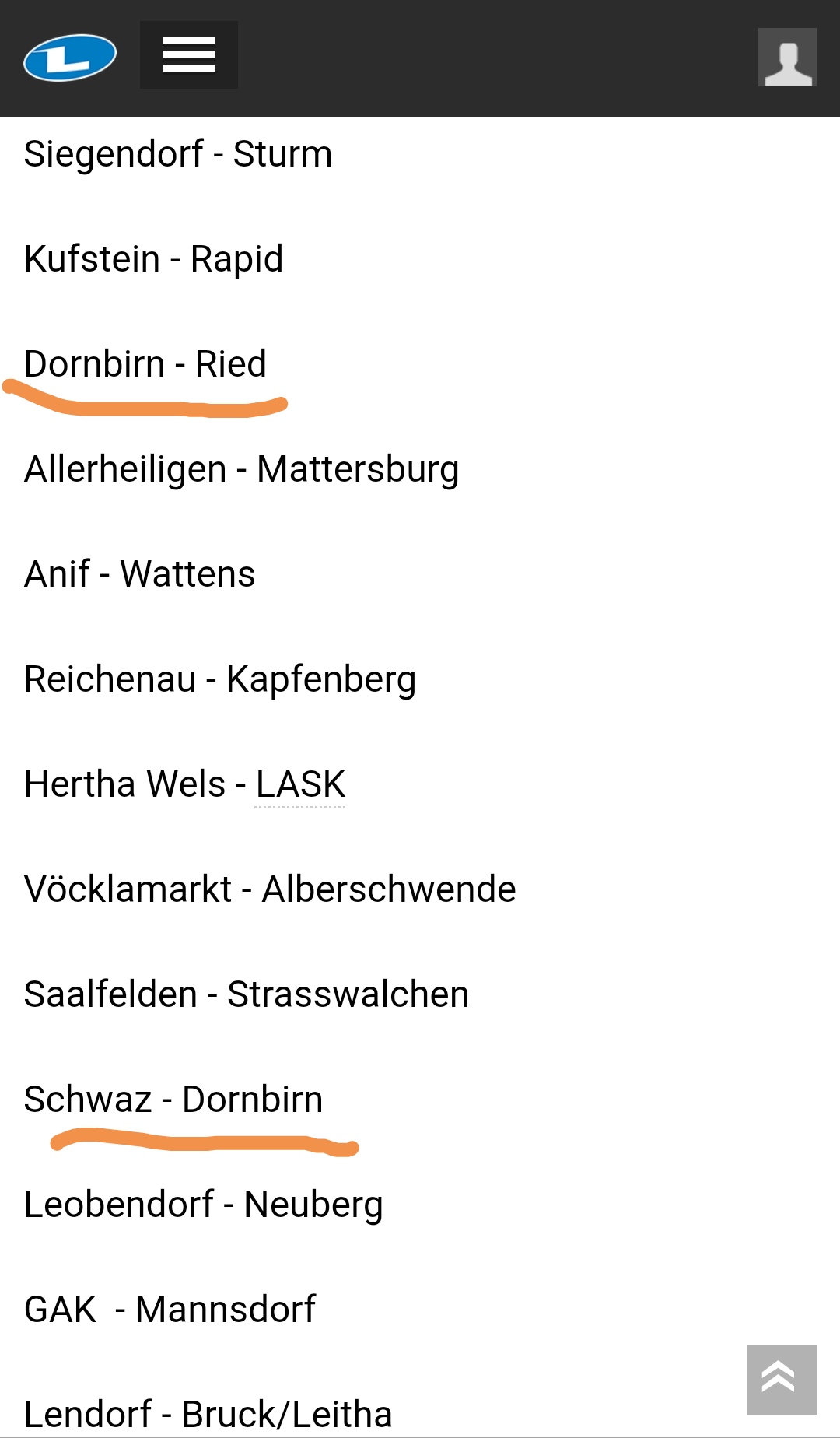840x1438 pixels.
Task: Open the user profile icon
Action: pos(787,58)
